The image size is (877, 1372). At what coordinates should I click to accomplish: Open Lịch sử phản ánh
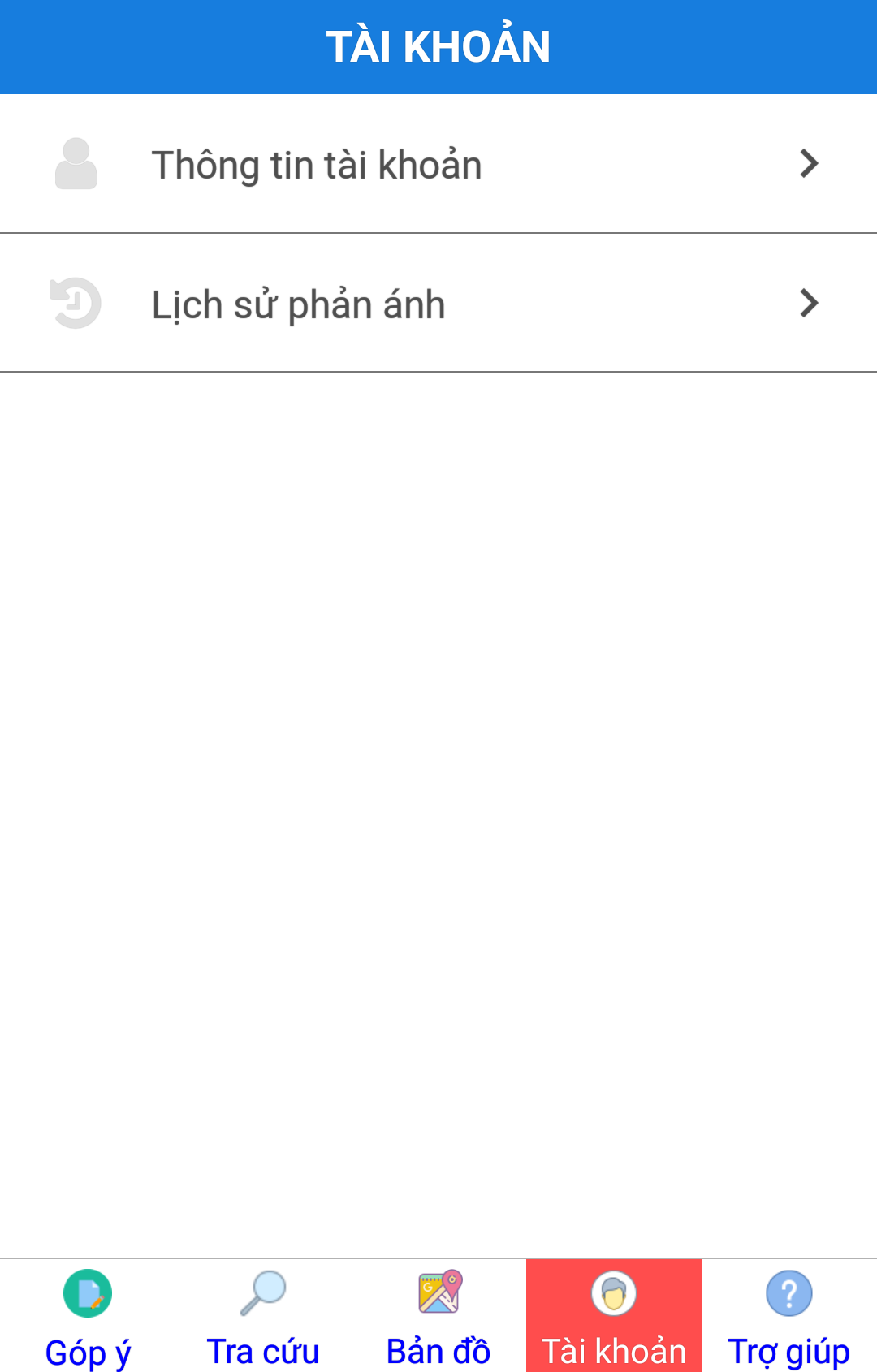[297, 303]
